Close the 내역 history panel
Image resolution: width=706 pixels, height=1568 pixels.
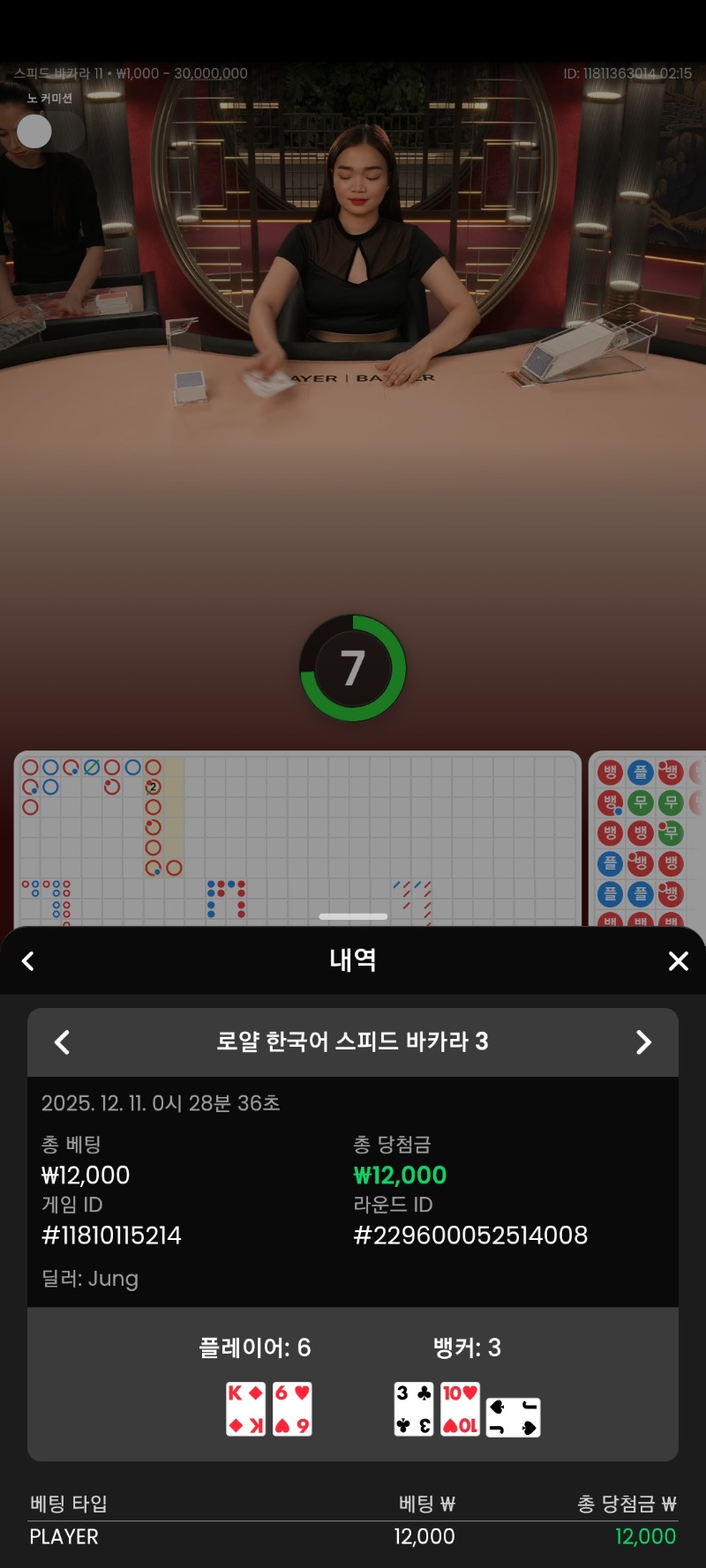(x=678, y=961)
